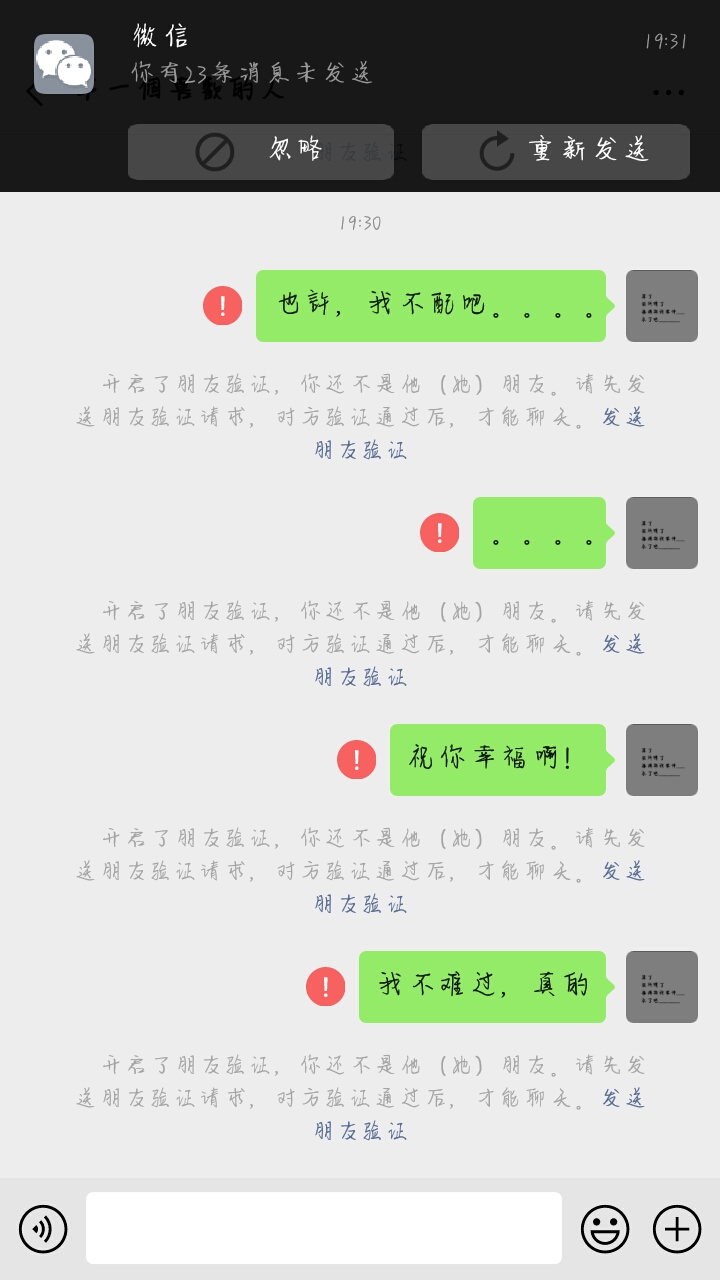The height and width of the screenshot is (1280, 720).
Task: Tap 重新发送 to resend the messages
Action: pyautogui.click(x=556, y=152)
